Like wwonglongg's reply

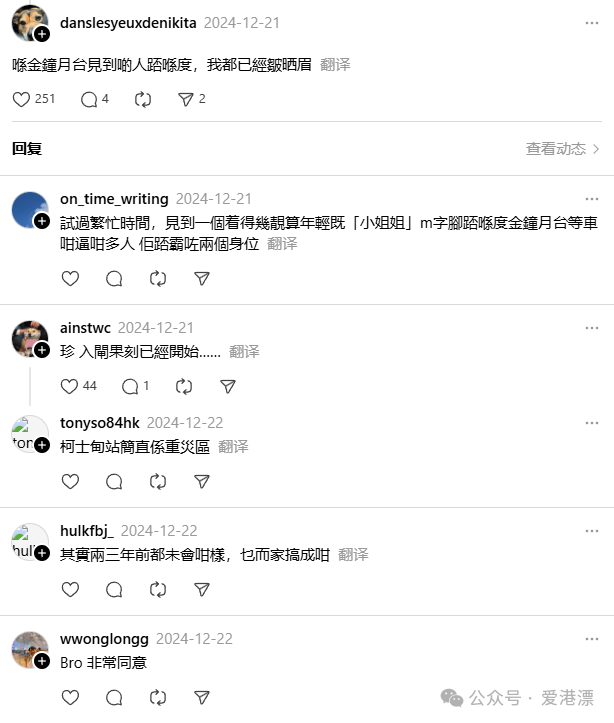pos(70,697)
